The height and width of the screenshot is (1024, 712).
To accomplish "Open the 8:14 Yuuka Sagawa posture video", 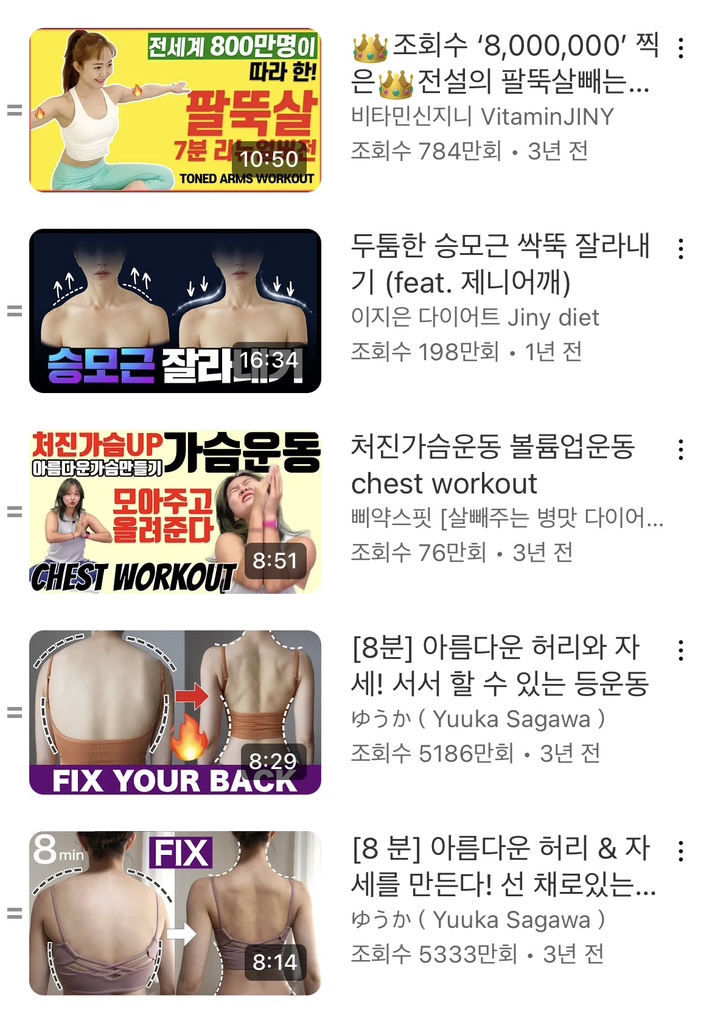I will tap(175, 913).
